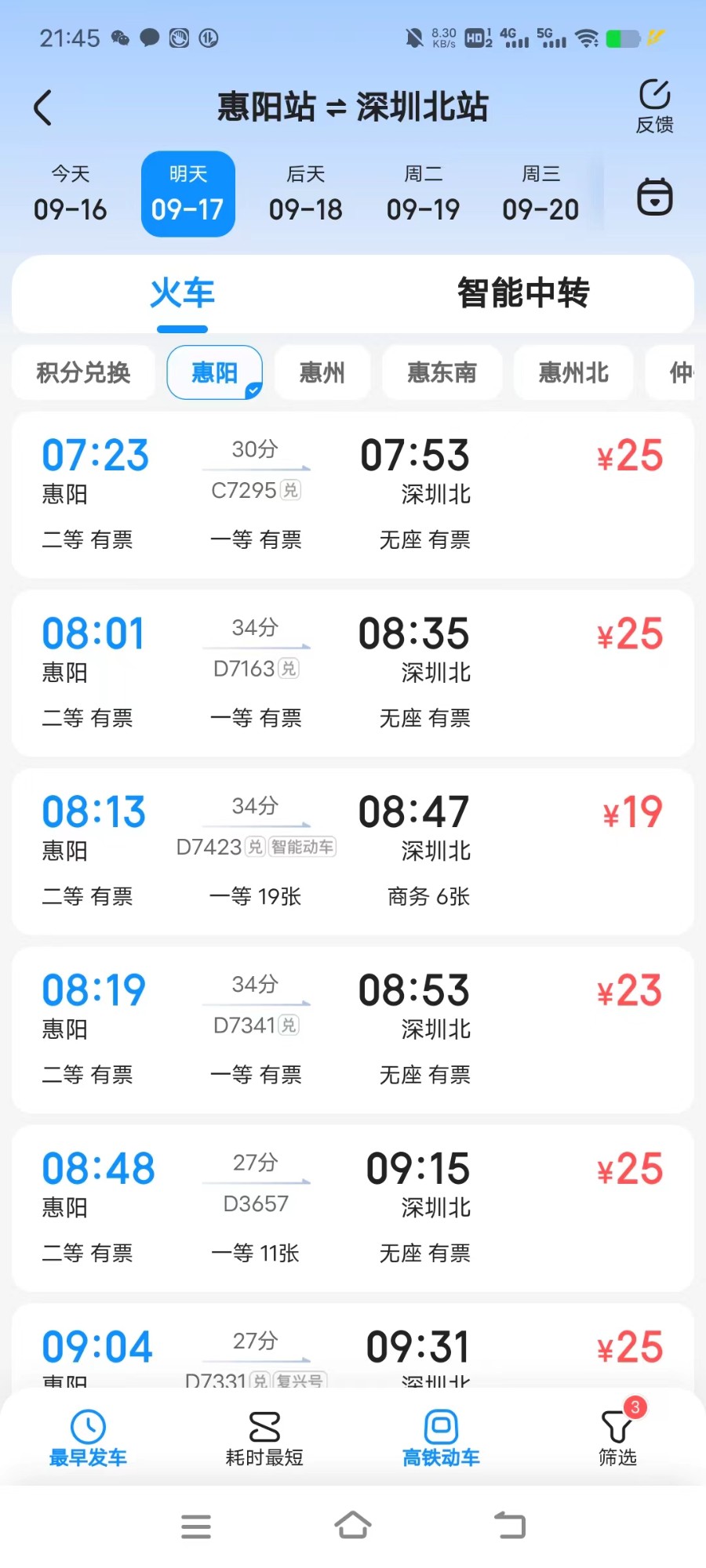Open the 反馈 feedback icon
Image resolution: width=706 pixels, height=1568 pixels.
[654, 106]
